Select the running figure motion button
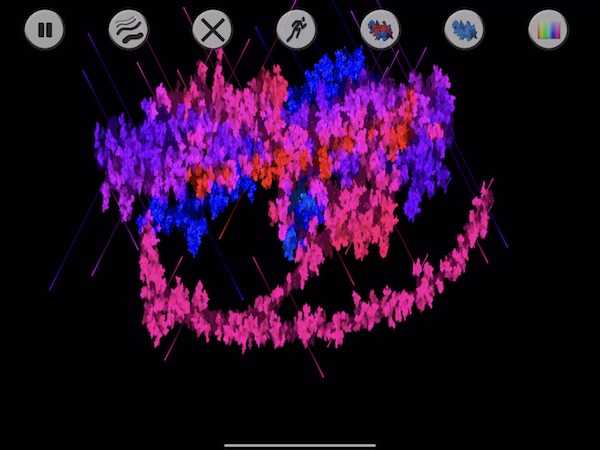The height and width of the screenshot is (450, 600). click(x=296, y=29)
